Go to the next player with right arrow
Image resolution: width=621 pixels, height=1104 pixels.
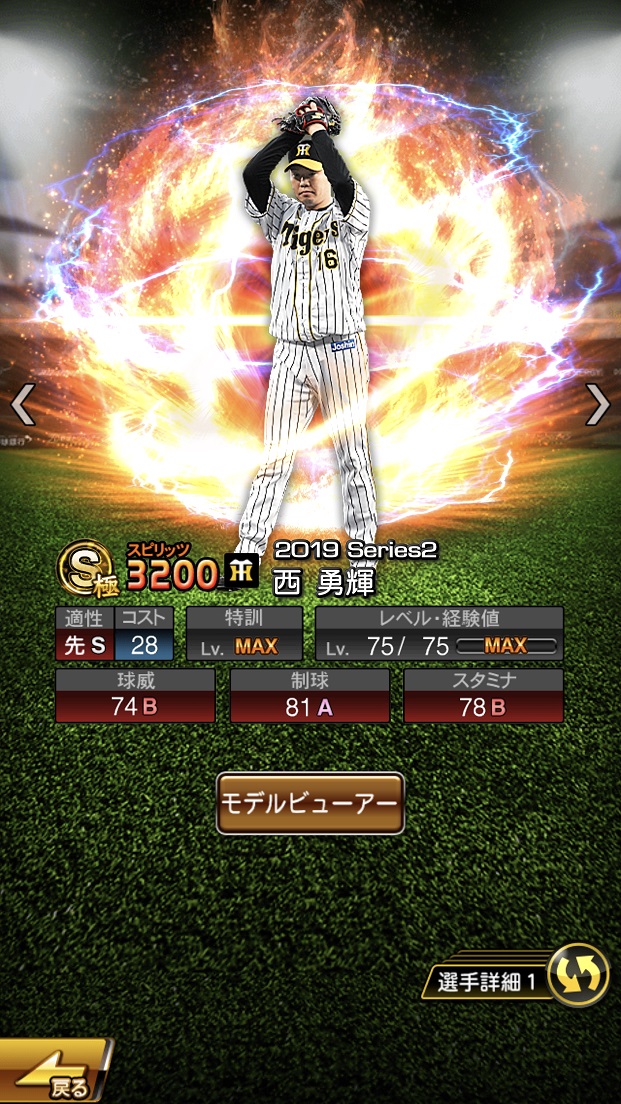597,404
